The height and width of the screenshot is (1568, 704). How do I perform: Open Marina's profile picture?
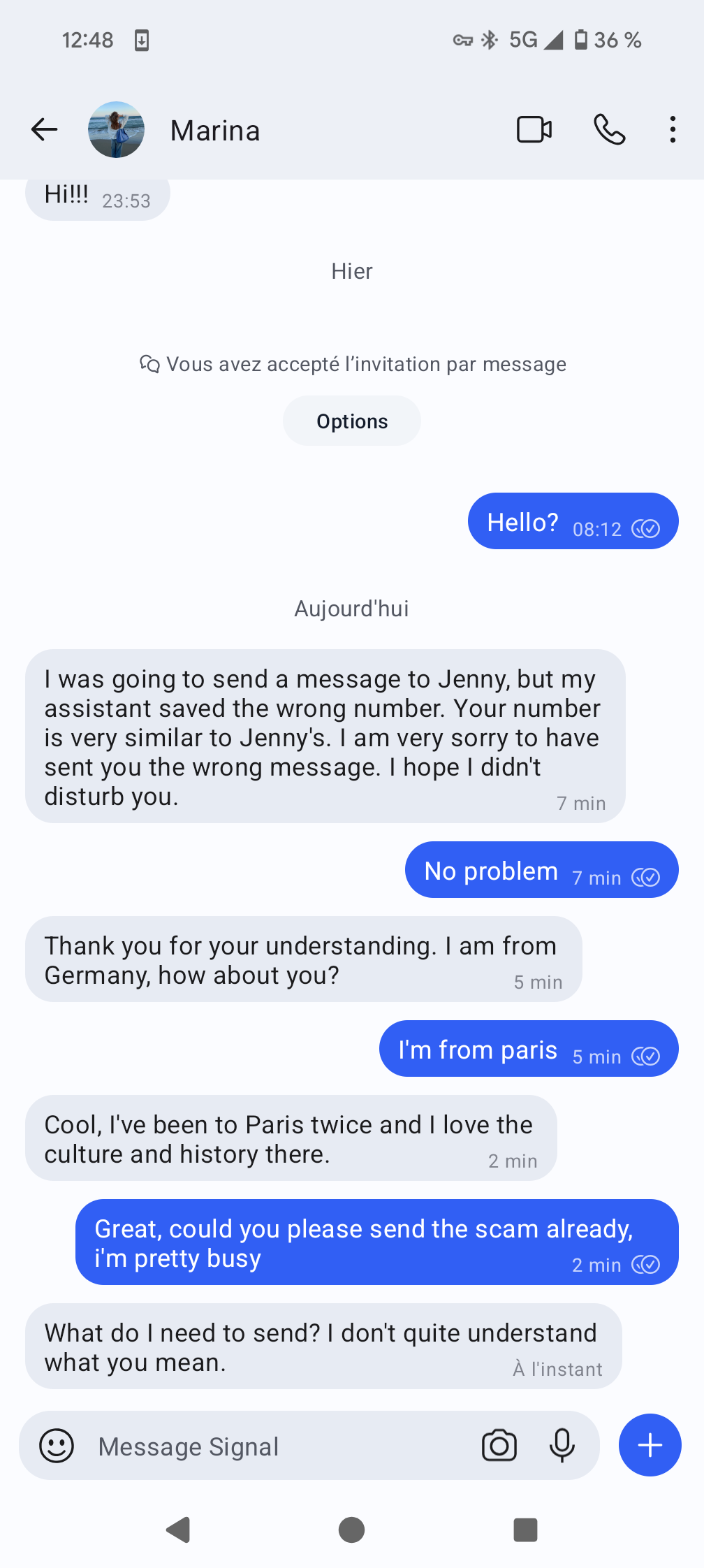[x=116, y=130]
